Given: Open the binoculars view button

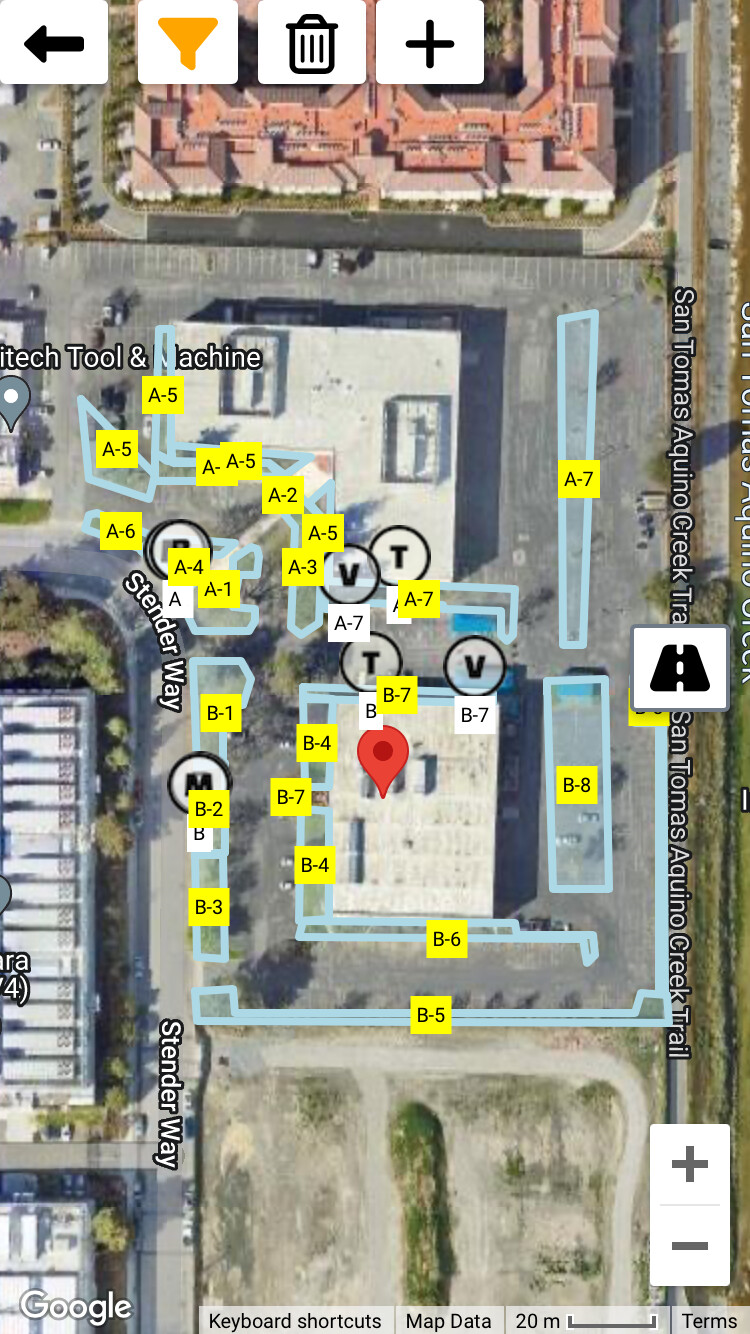Looking at the screenshot, I should tap(680, 668).
